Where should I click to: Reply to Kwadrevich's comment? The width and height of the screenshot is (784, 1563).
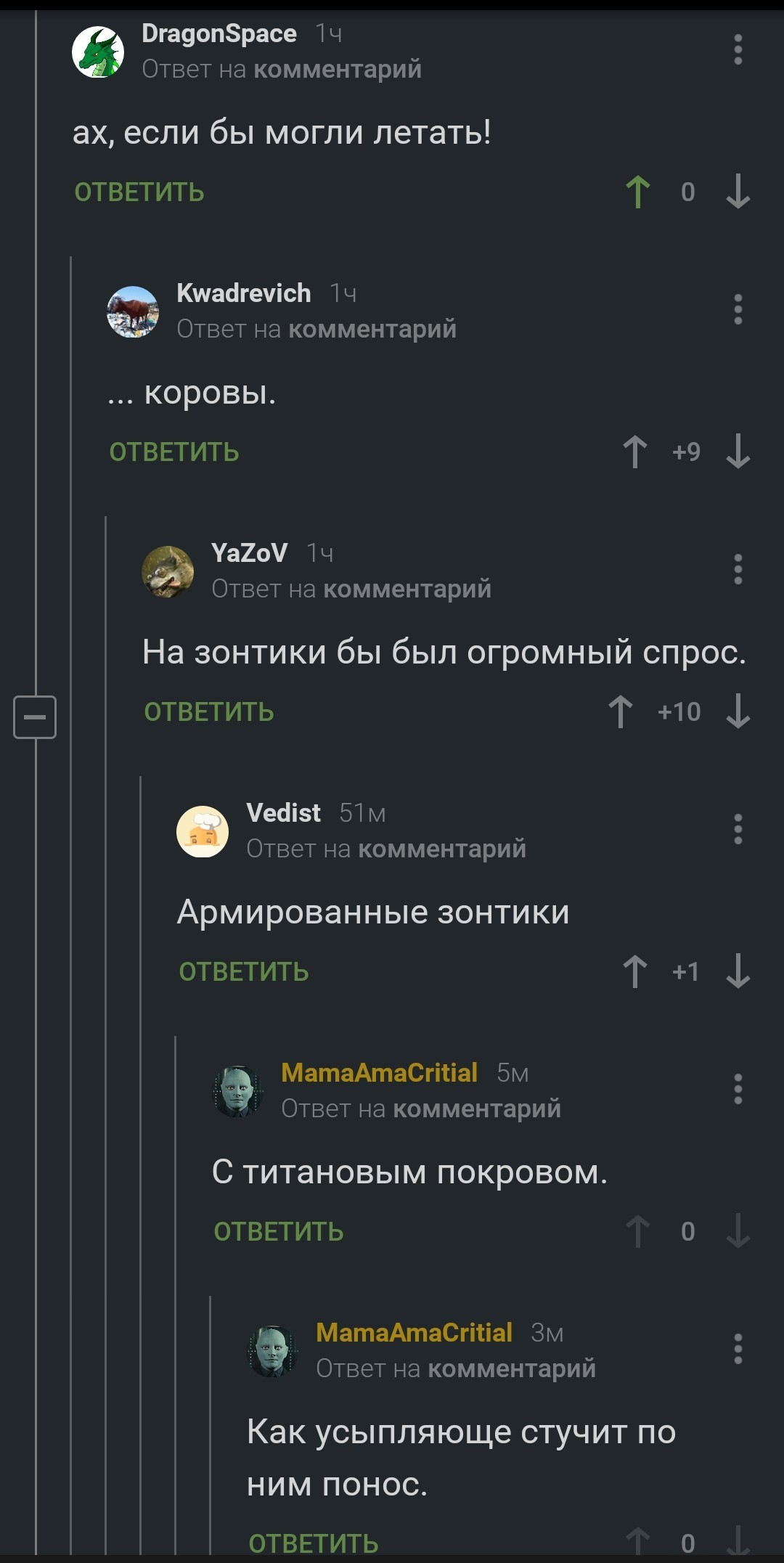click(x=174, y=452)
